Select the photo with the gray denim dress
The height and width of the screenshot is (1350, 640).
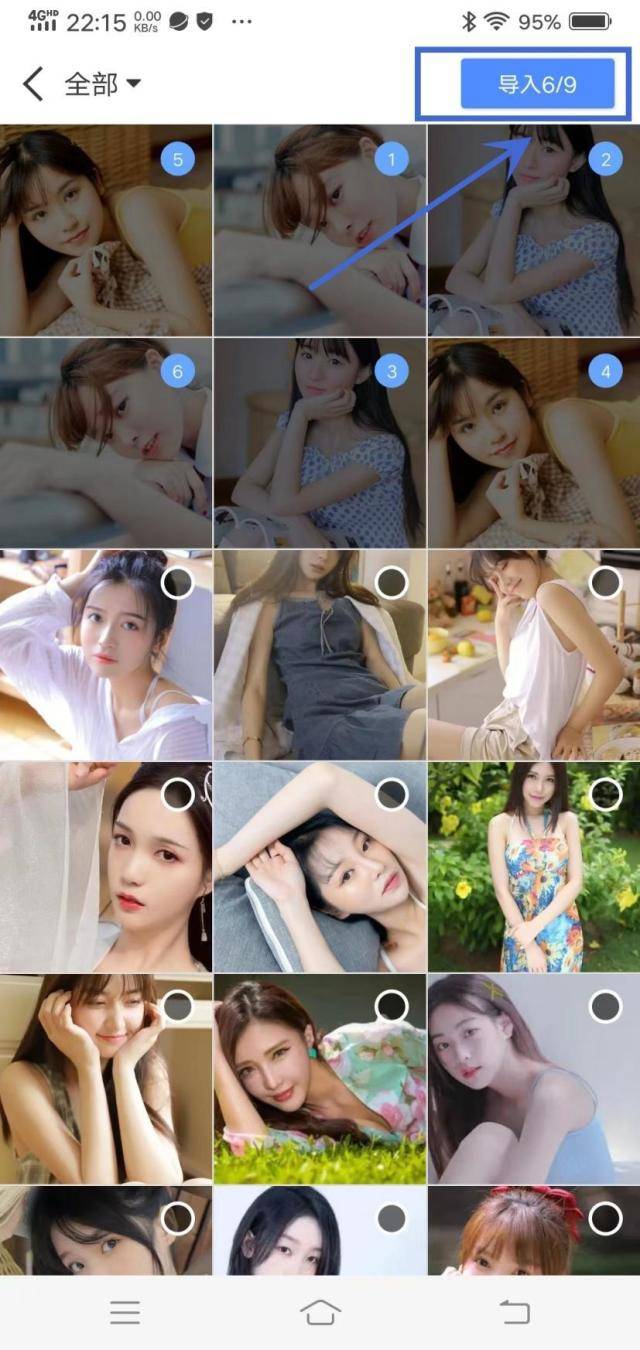391,583
